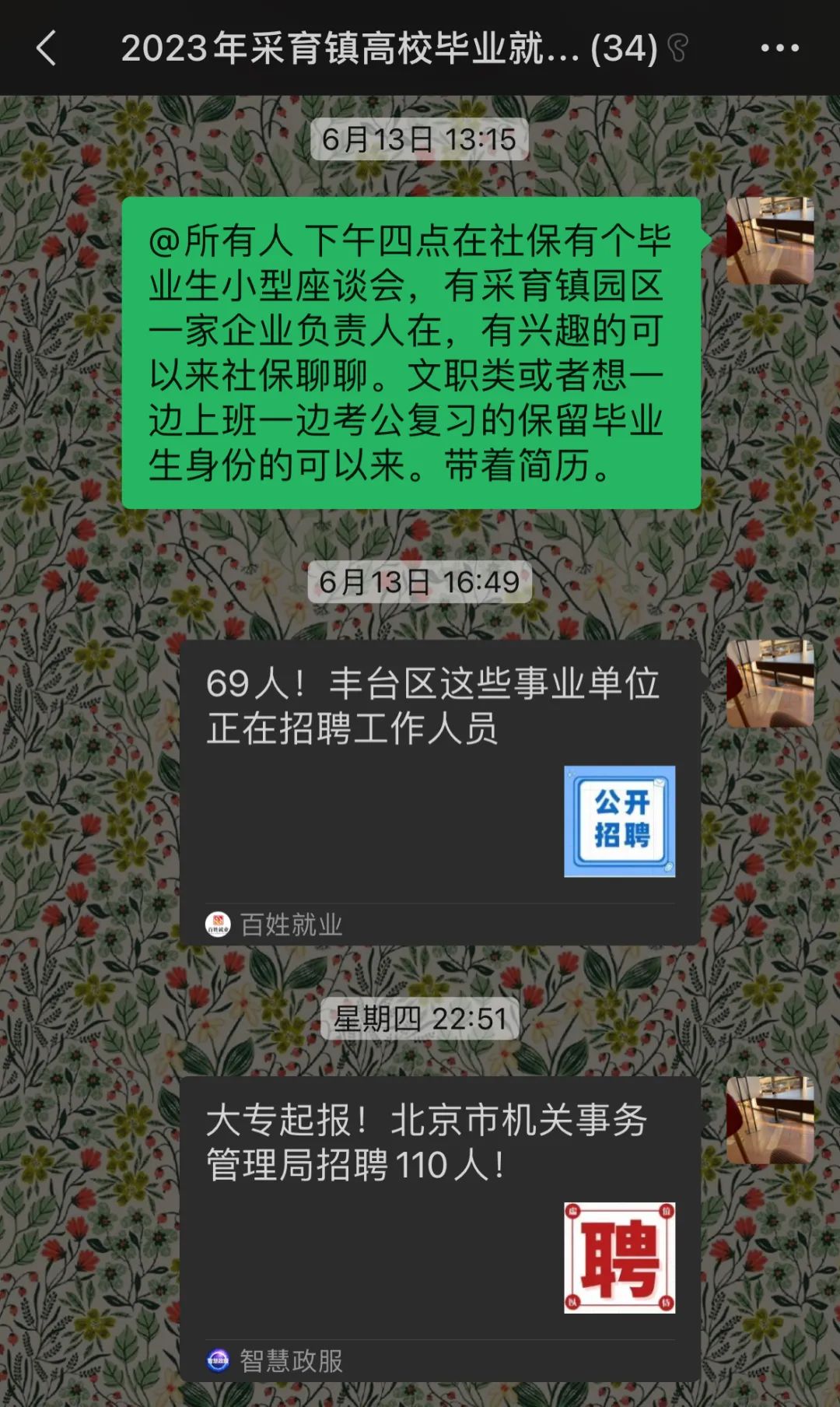Tap sender avatar beside the 百姓就业 card
This screenshot has width=840, height=1407.
[769, 683]
